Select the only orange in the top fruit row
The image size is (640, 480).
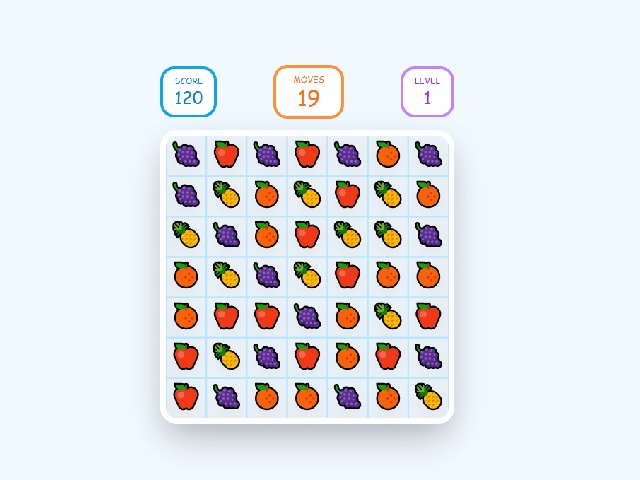click(x=388, y=154)
